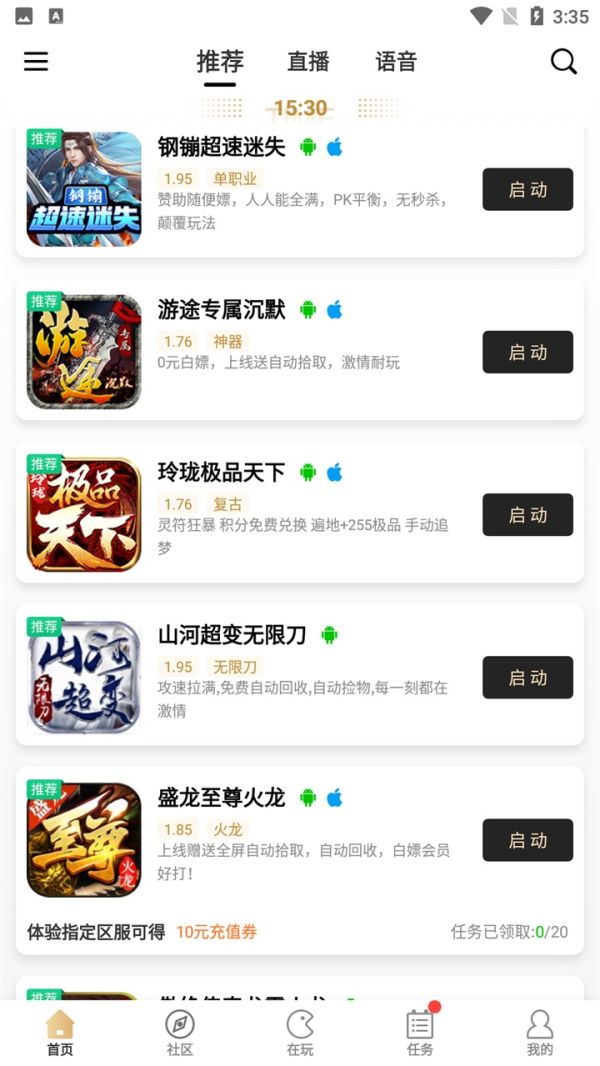Switch to the 语音 tab
The width and height of the screenshot is (600, 1066).
[396, 62]
